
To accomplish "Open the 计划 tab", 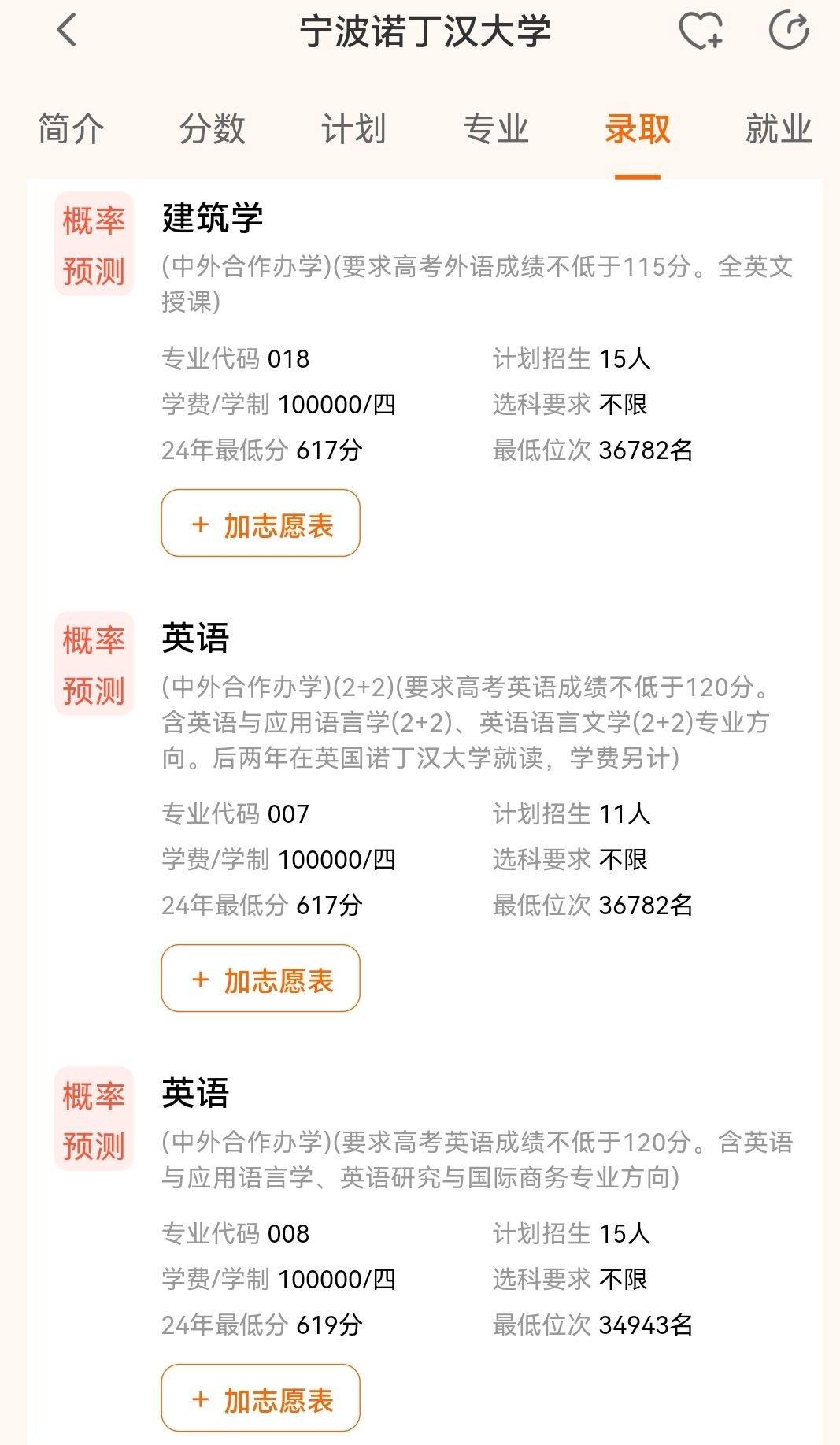I will [x=354, y=129].
